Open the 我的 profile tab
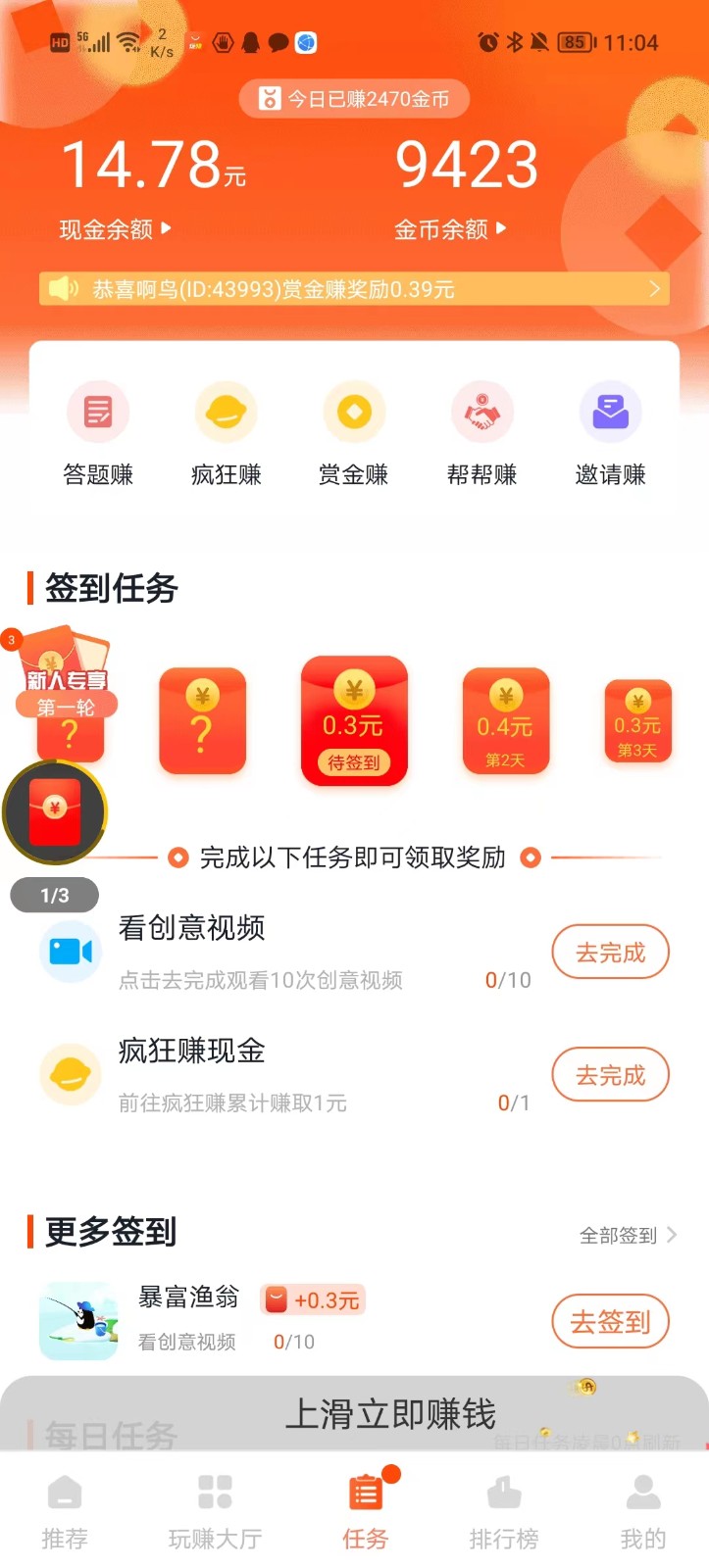Image resolution: width=709 pixels, height=1568 pixels. point(643,1509)
